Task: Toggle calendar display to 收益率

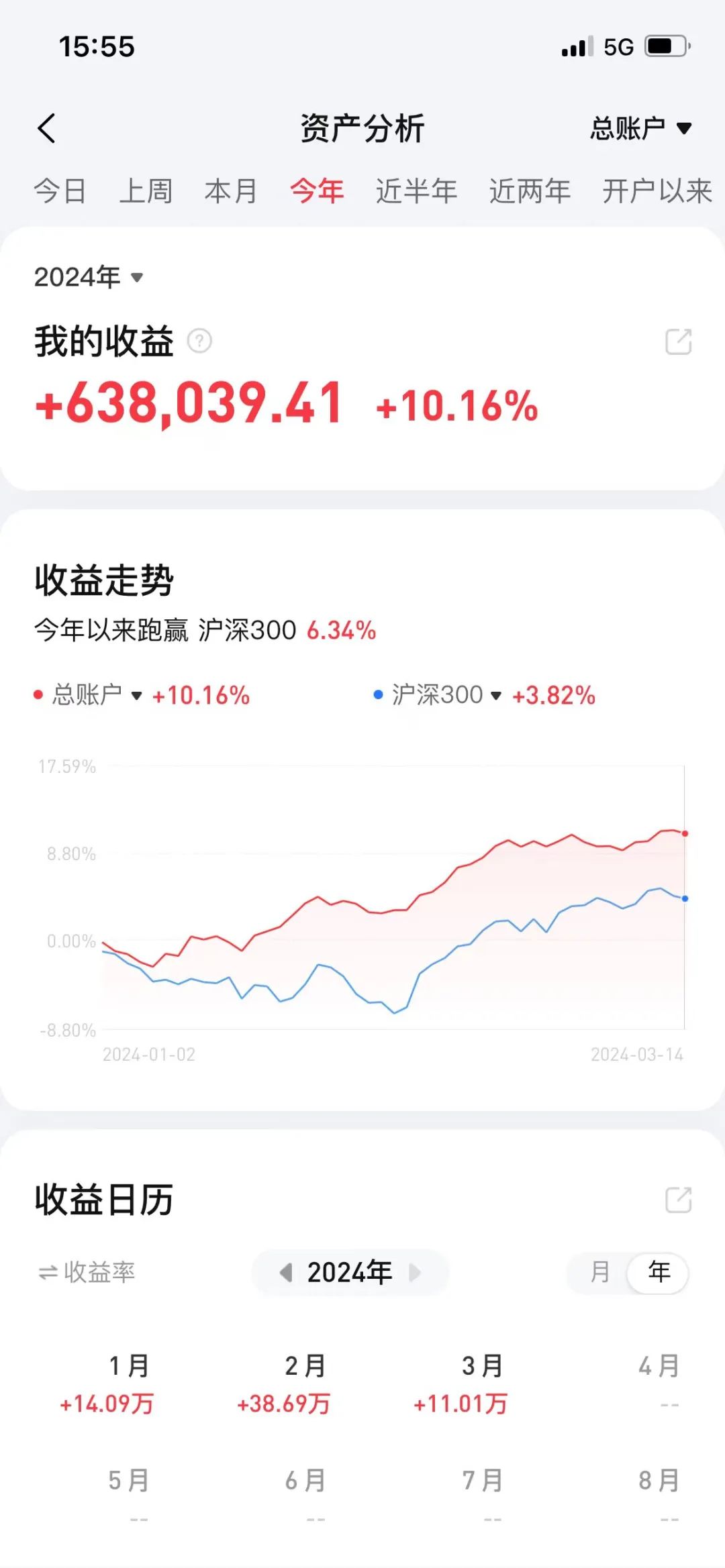Action: point(87,1272)
